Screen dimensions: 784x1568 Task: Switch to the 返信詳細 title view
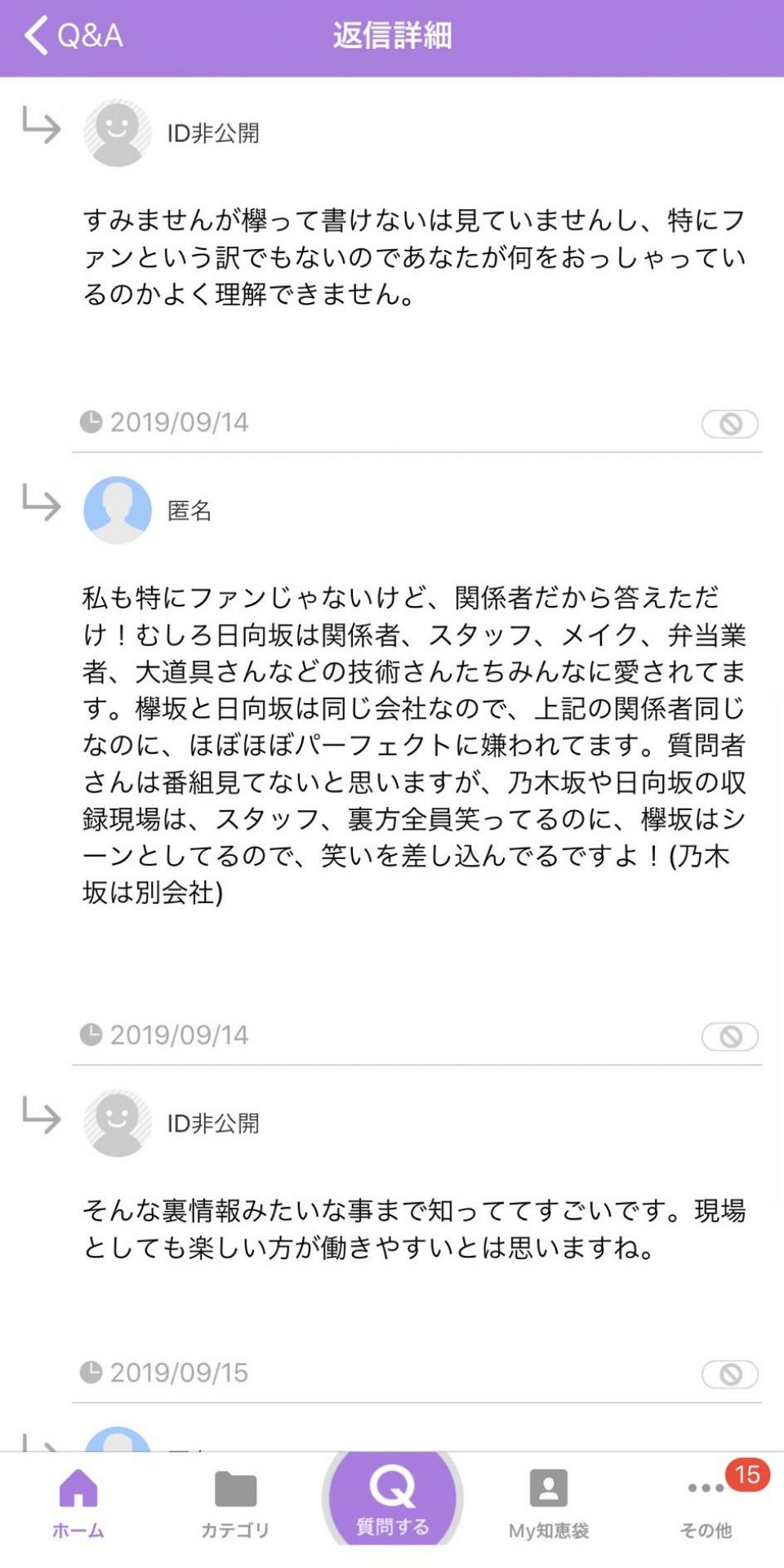[x=392, y=34]
